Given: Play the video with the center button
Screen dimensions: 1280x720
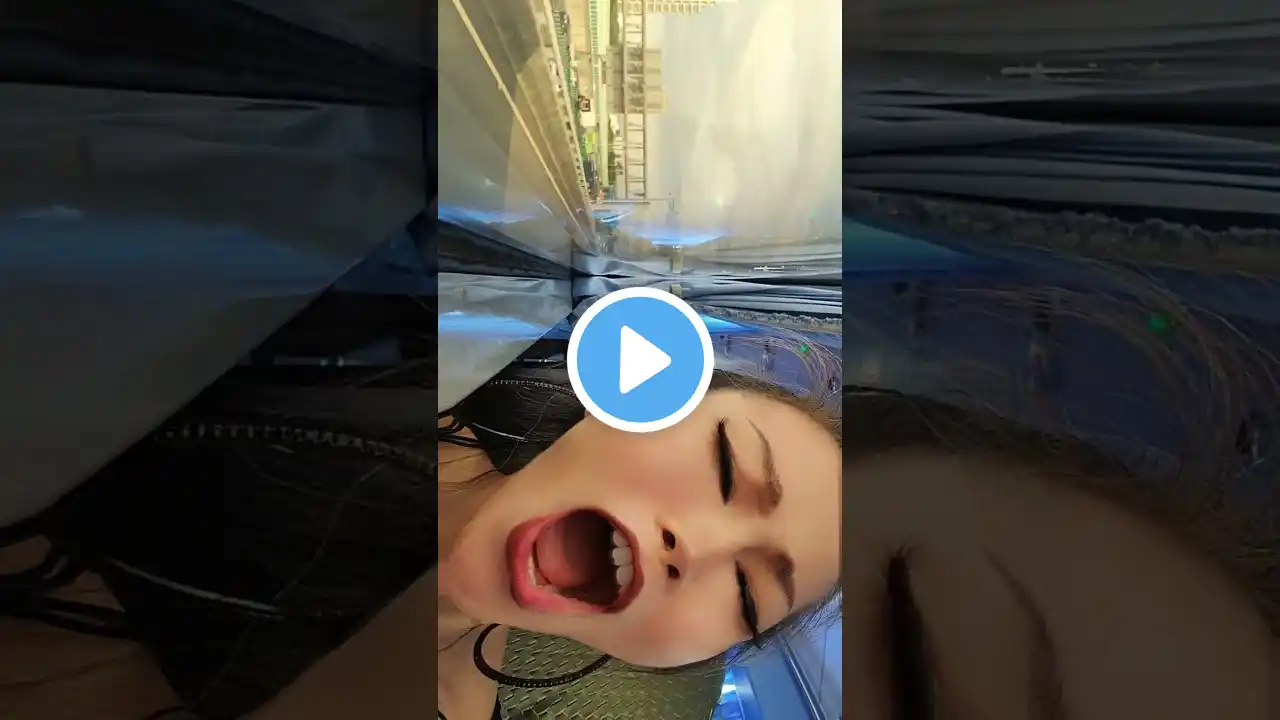Looking at the screenshot, I should 640,360.
